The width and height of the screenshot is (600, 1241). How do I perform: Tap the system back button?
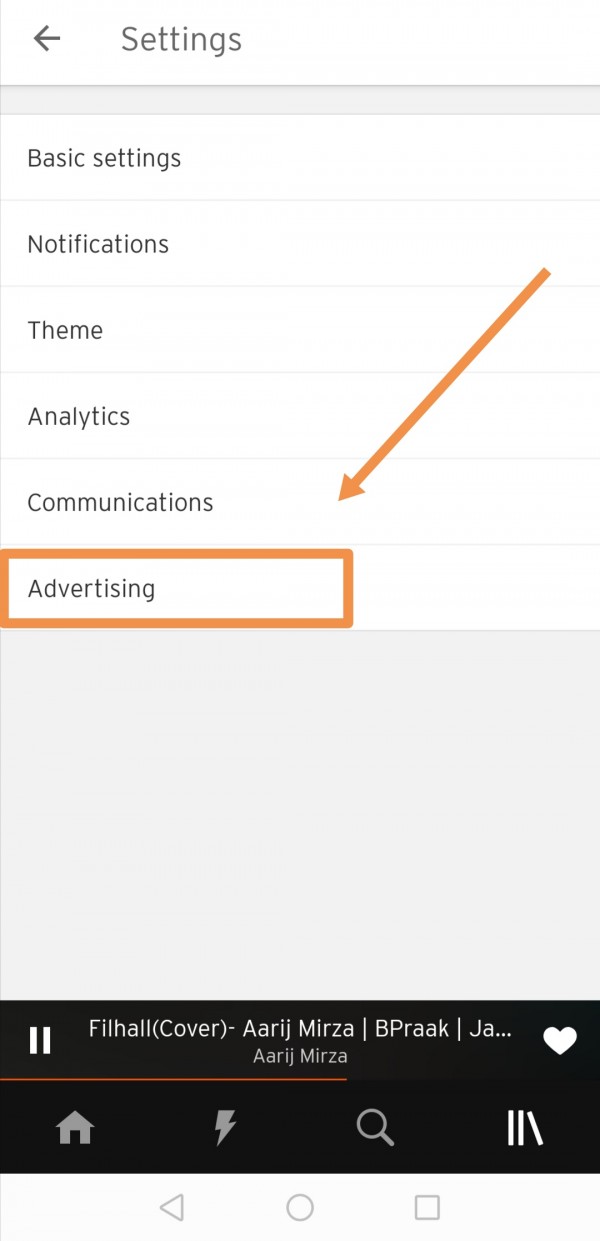click(x=172, y=1207)
